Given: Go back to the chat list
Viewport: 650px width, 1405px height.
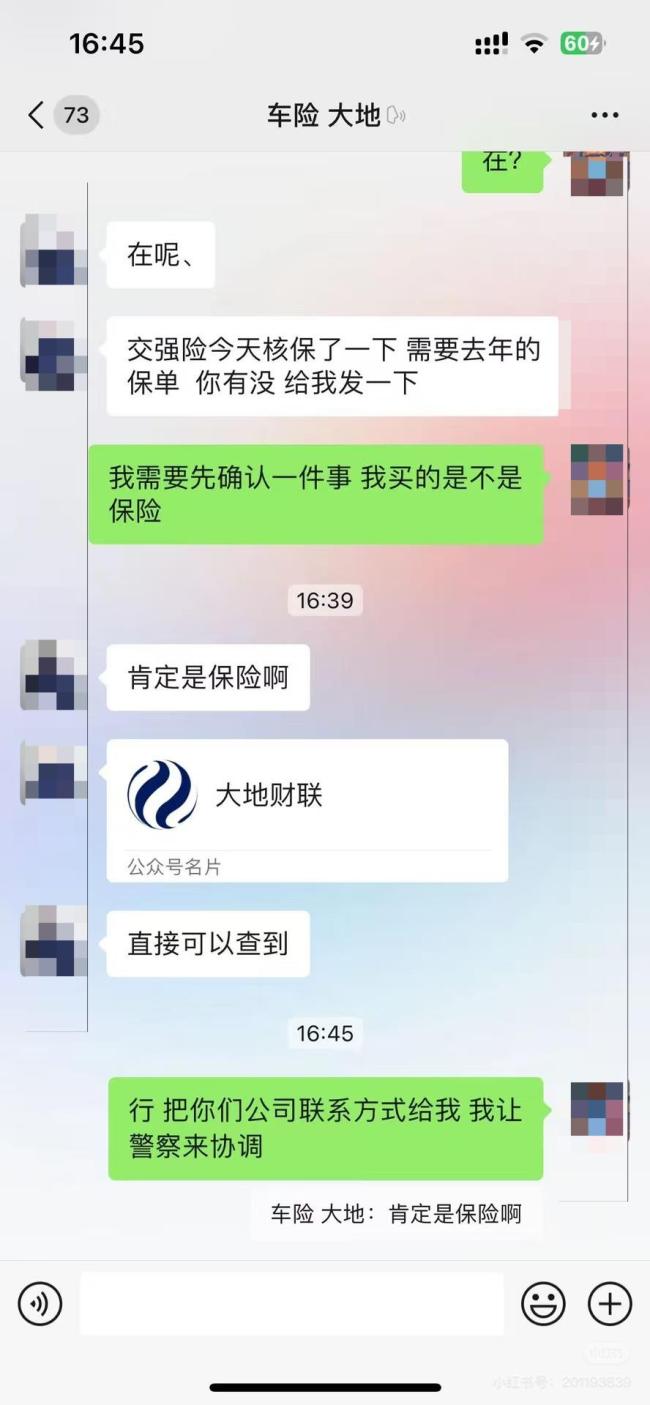Looking at the screenshot, I should tap(37, 115).
